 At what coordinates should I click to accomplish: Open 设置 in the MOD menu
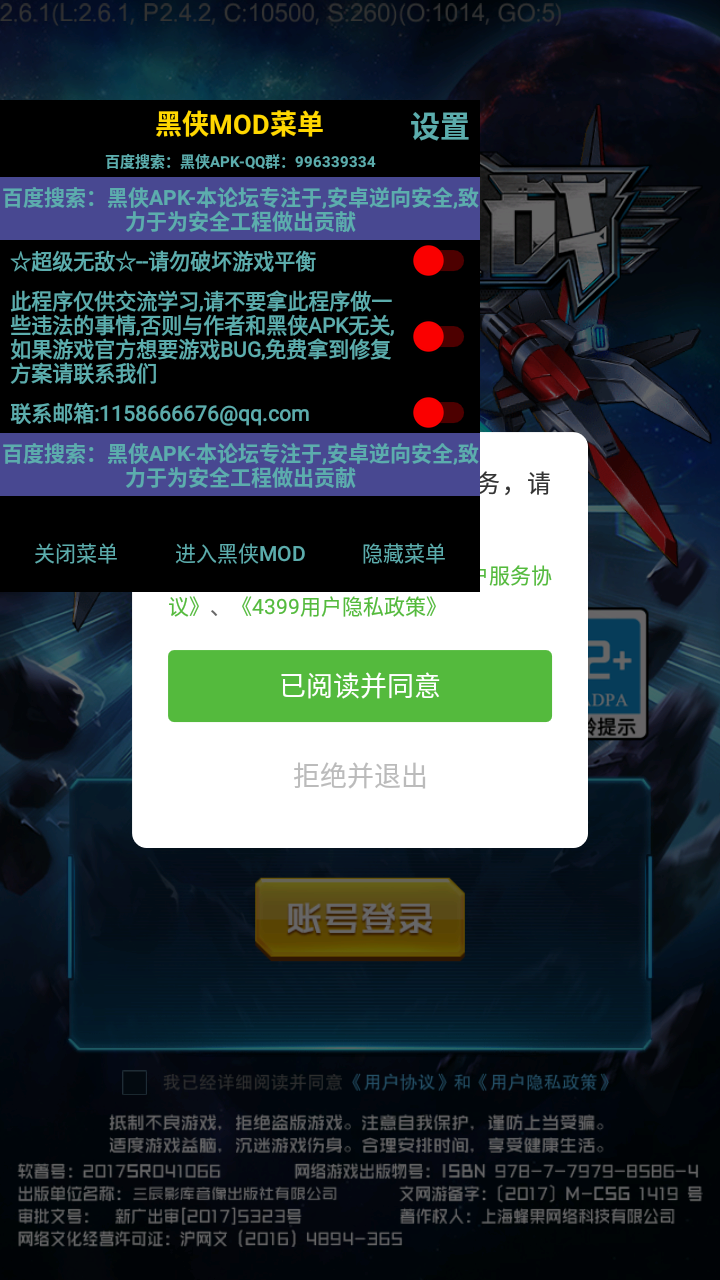[439, 127]
